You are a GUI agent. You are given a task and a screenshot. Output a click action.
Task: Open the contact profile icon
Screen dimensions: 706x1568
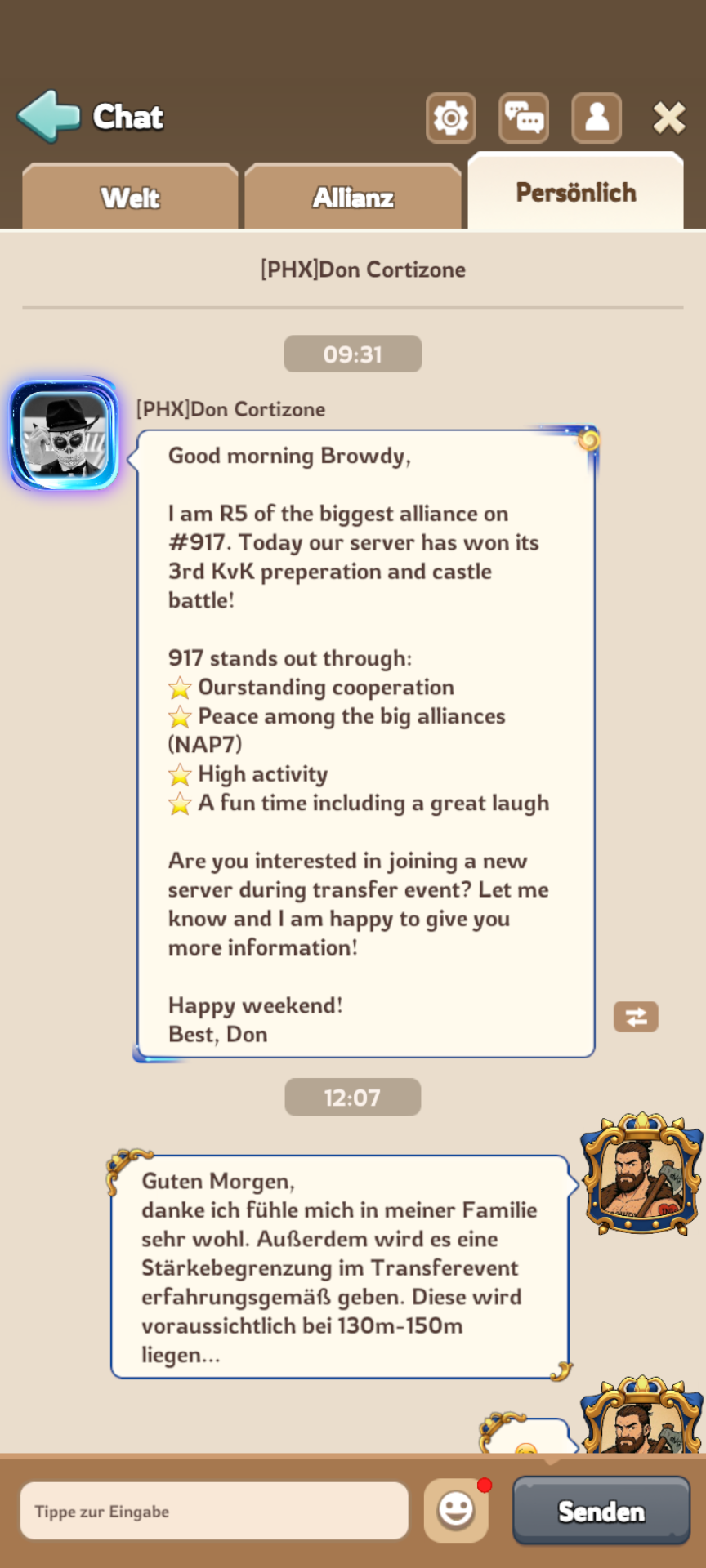597,118
